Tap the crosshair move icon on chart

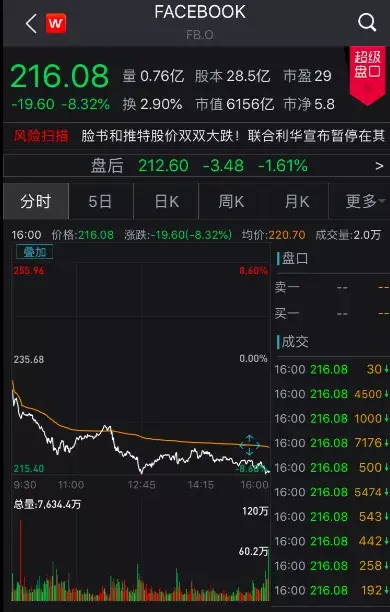coord(250,445)
